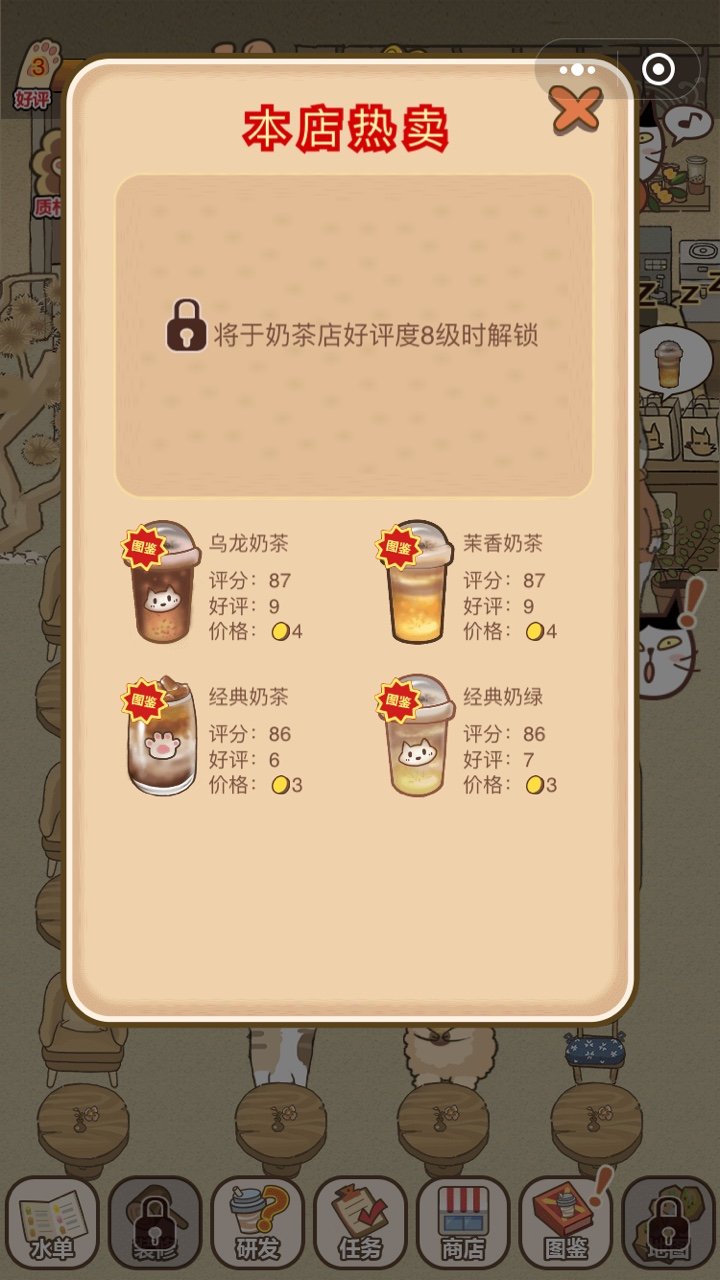Tap the mini-program close circle button
Viewport: 720px width, 1280px height.
(658, 70)
